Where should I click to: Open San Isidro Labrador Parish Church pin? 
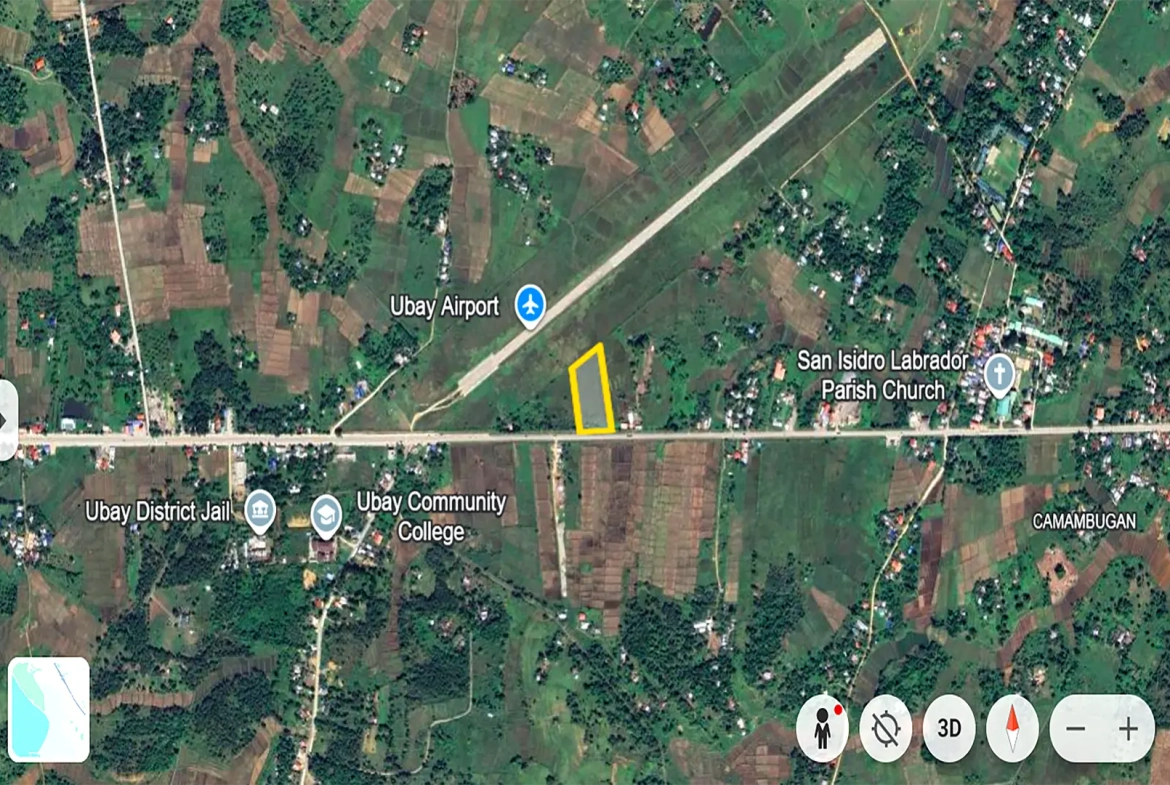pos(998,375)
